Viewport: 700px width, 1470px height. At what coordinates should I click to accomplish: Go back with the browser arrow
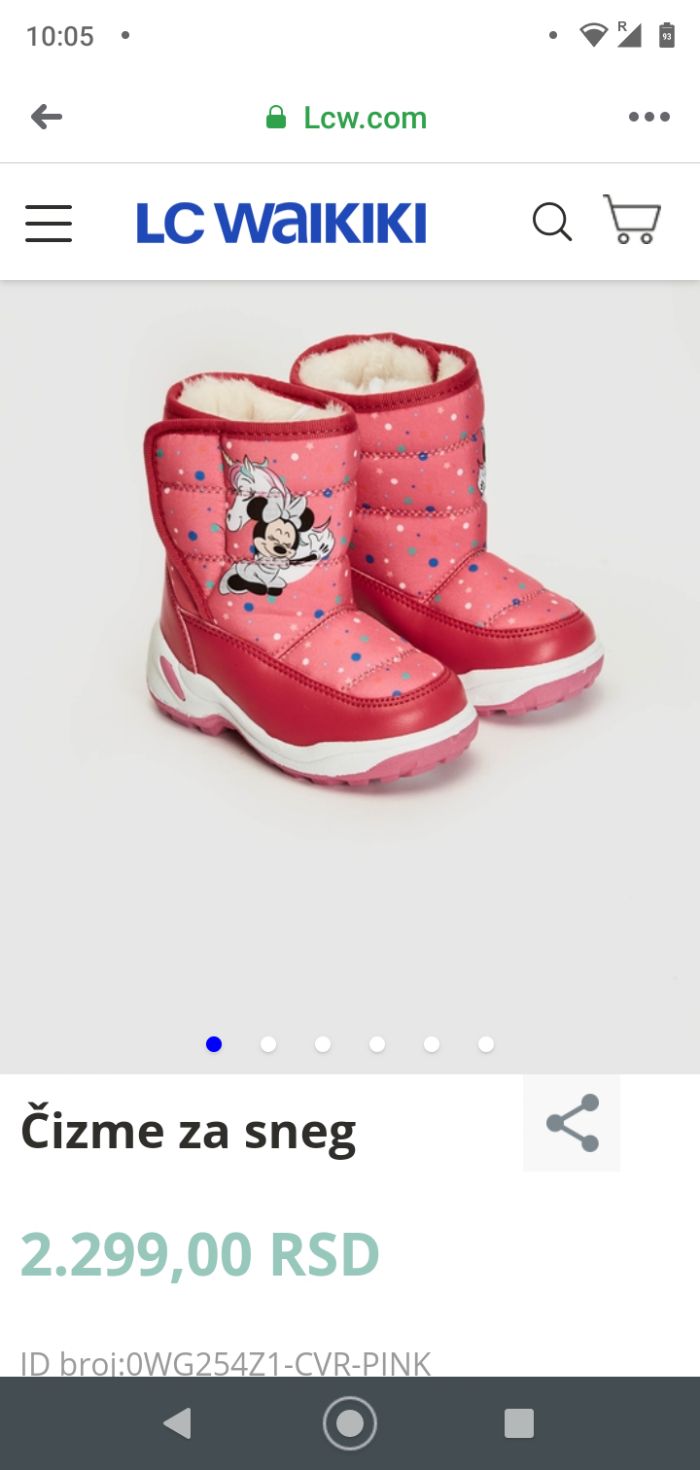coord(46,118)
